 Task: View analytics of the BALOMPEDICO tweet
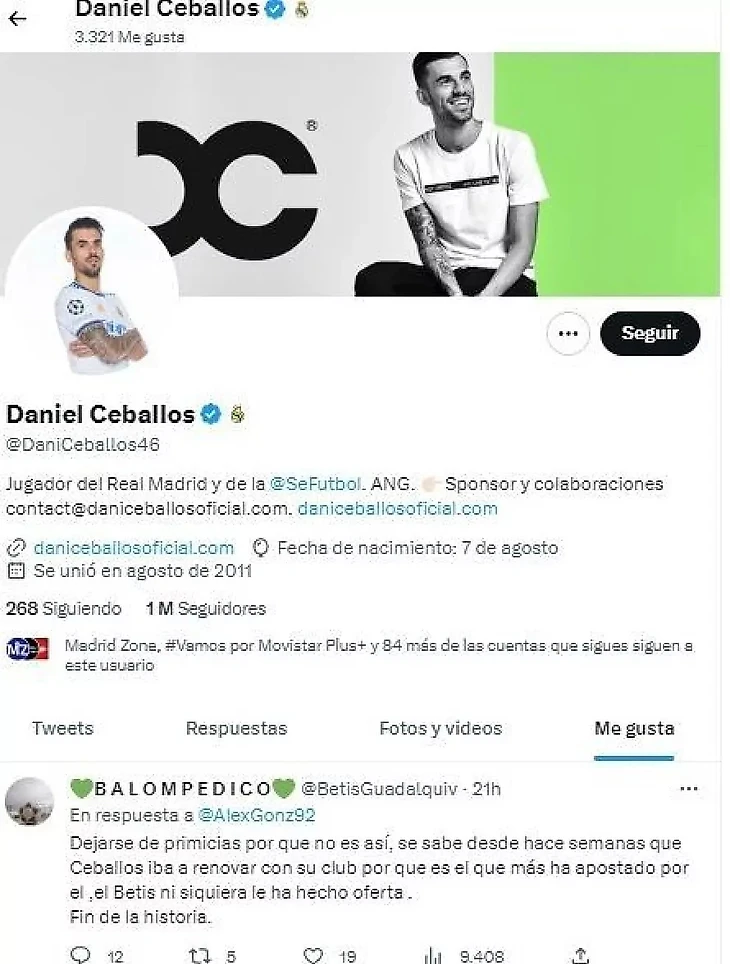pyautogui.click(x=433, y=956)
